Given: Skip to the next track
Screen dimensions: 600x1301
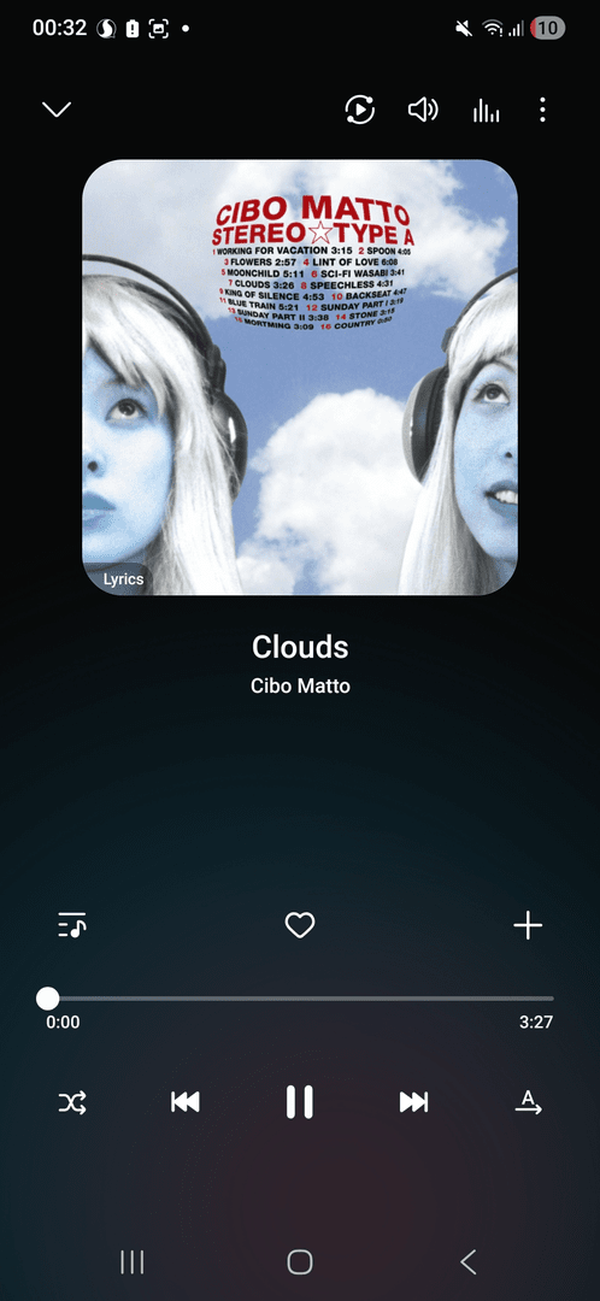Looking at the screenshot, I should click(x=414, y=1102).
